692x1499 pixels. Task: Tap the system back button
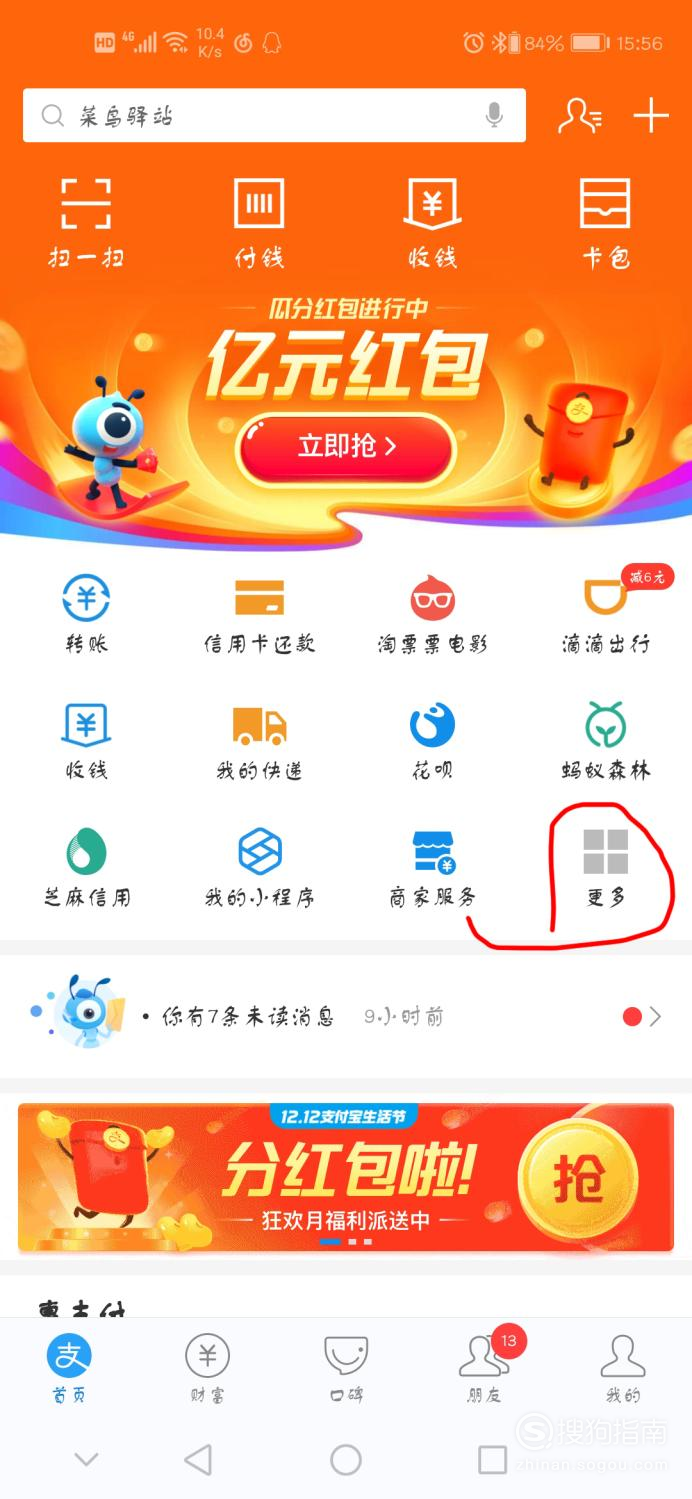(x=198, y=1460)
